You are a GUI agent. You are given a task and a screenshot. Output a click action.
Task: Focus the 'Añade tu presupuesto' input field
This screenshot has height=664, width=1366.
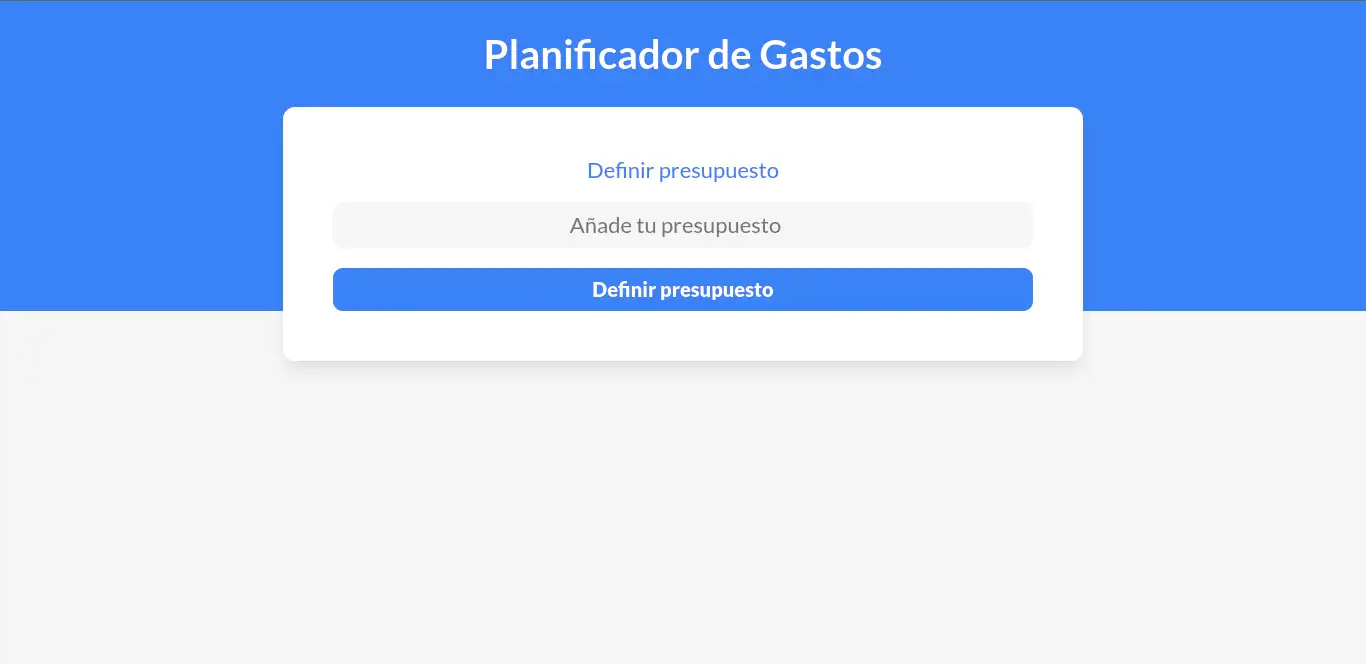coord(682,225)
